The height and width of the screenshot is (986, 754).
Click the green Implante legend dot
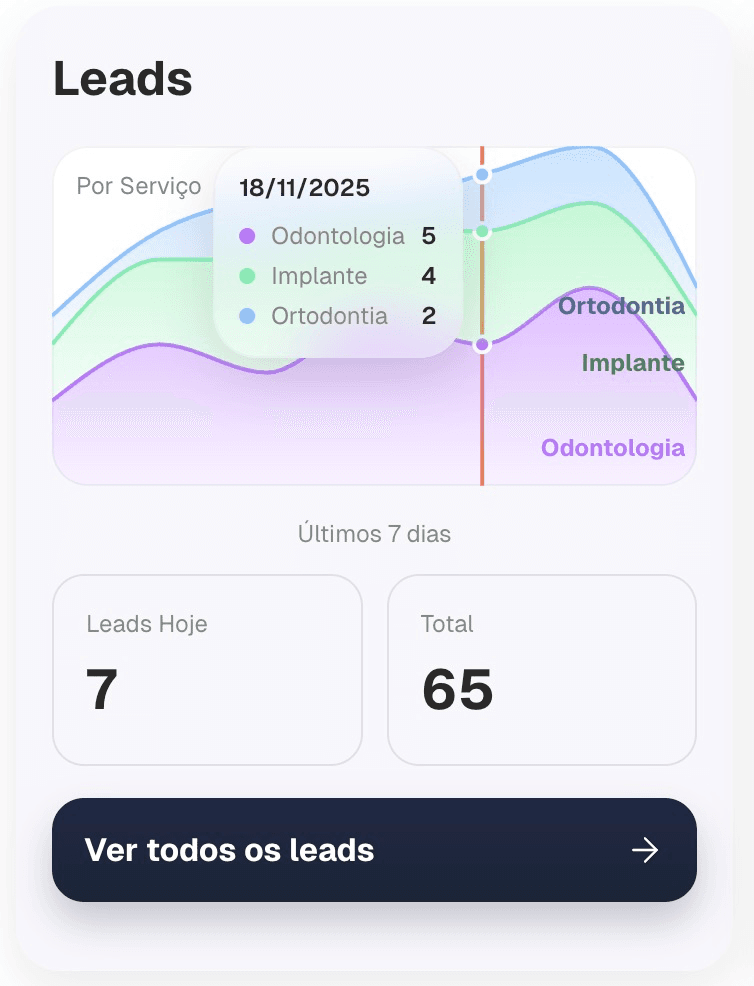(249, 276)
